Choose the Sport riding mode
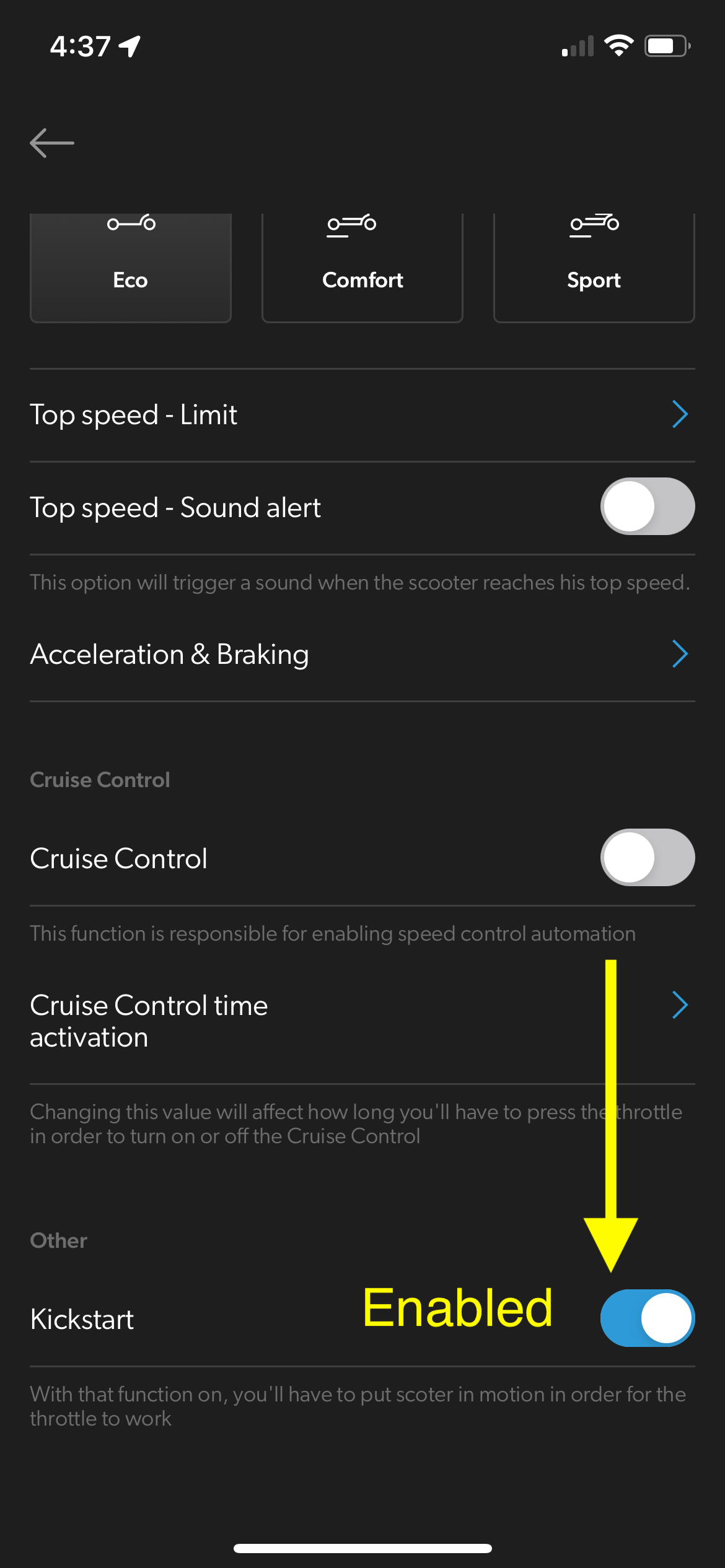Viewport: 725px width, 1568px height. pyautogui.click(x=594, y=268)
